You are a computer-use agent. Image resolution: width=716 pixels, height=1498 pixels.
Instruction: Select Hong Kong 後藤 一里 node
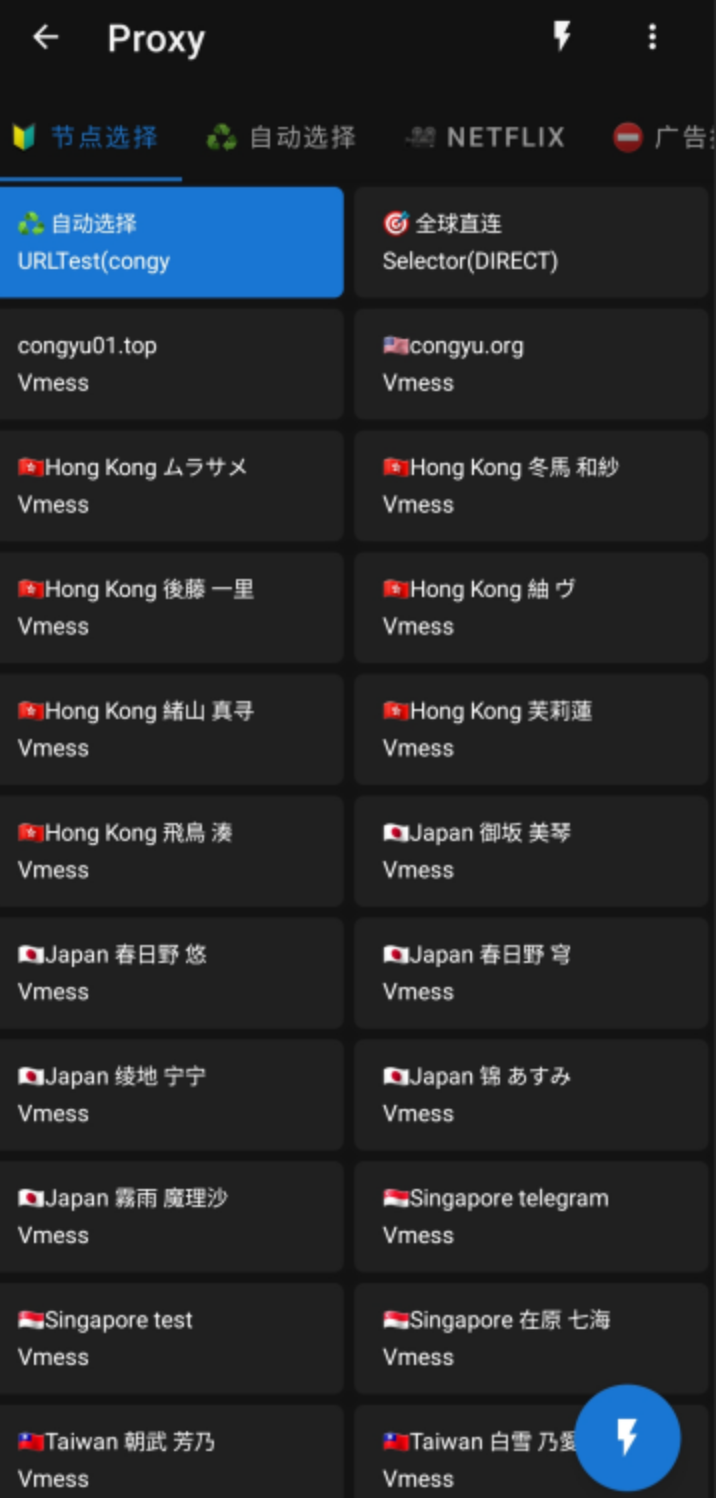[x=171, y=608]
